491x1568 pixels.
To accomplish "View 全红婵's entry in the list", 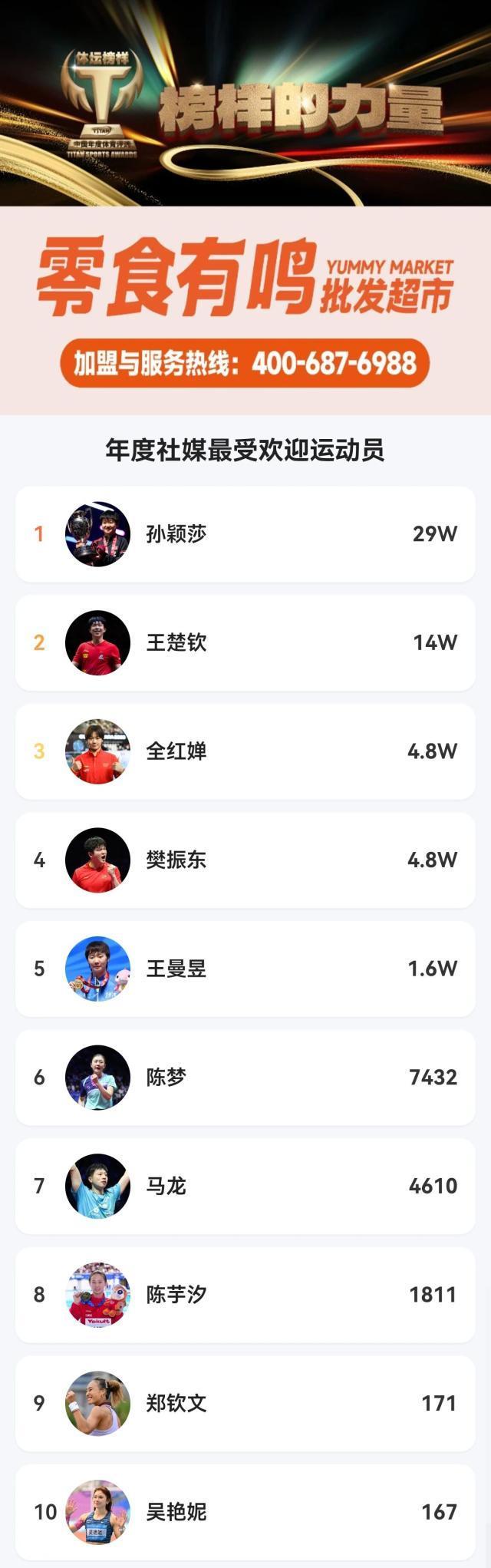I will pyautogui.click(x=245, y=751).
